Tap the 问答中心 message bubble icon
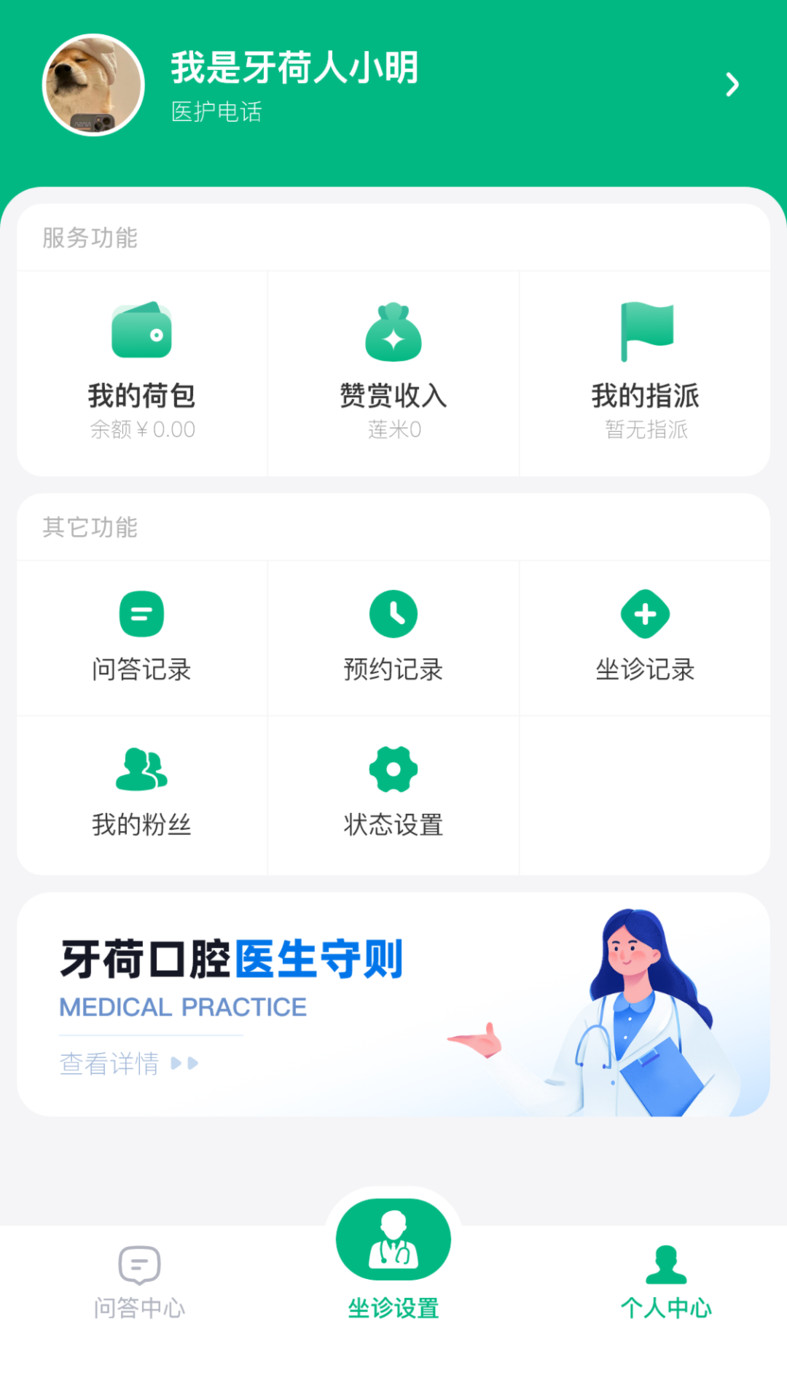Viewport: 787px width, 1400px height. click(x=139, y=1265)
